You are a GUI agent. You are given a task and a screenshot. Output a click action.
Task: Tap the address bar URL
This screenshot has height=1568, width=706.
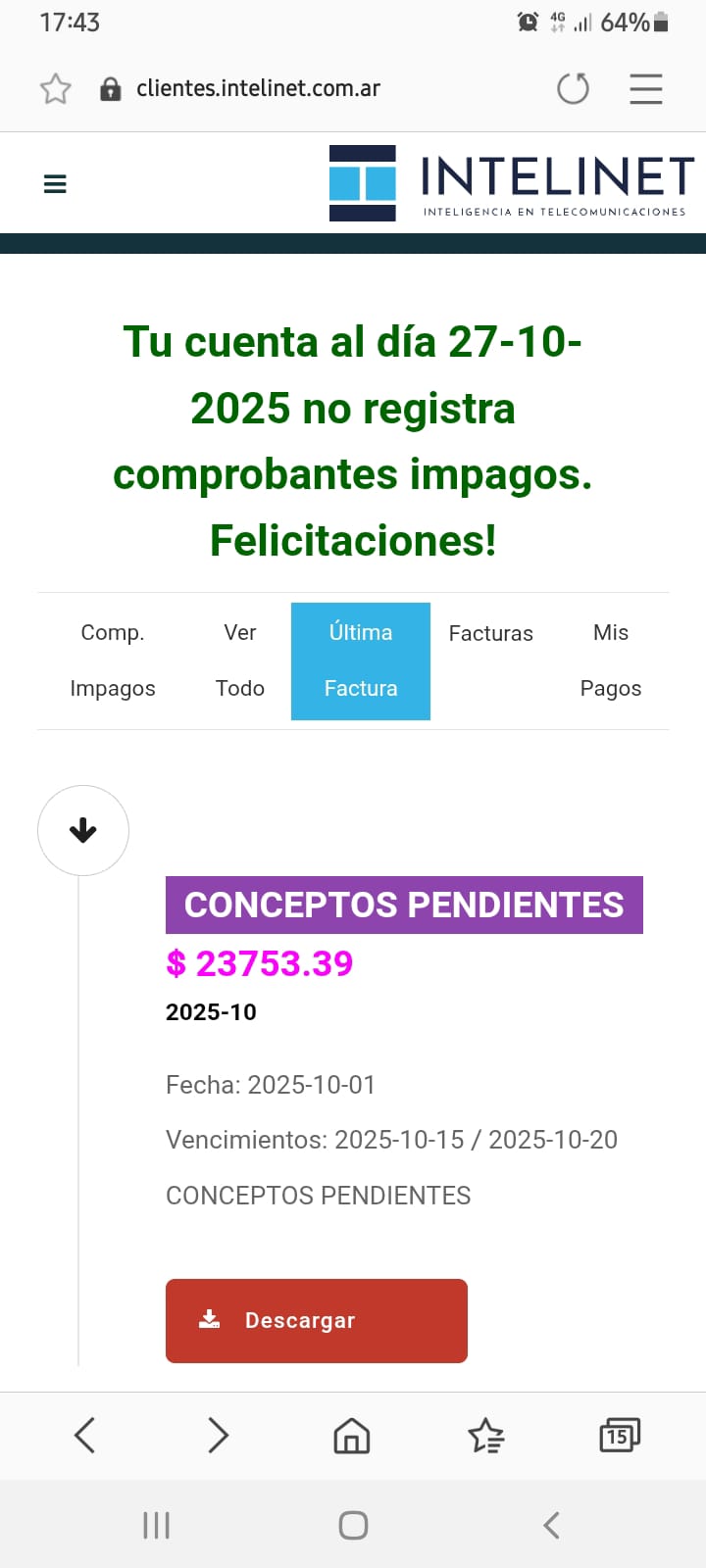click(258, 89)
